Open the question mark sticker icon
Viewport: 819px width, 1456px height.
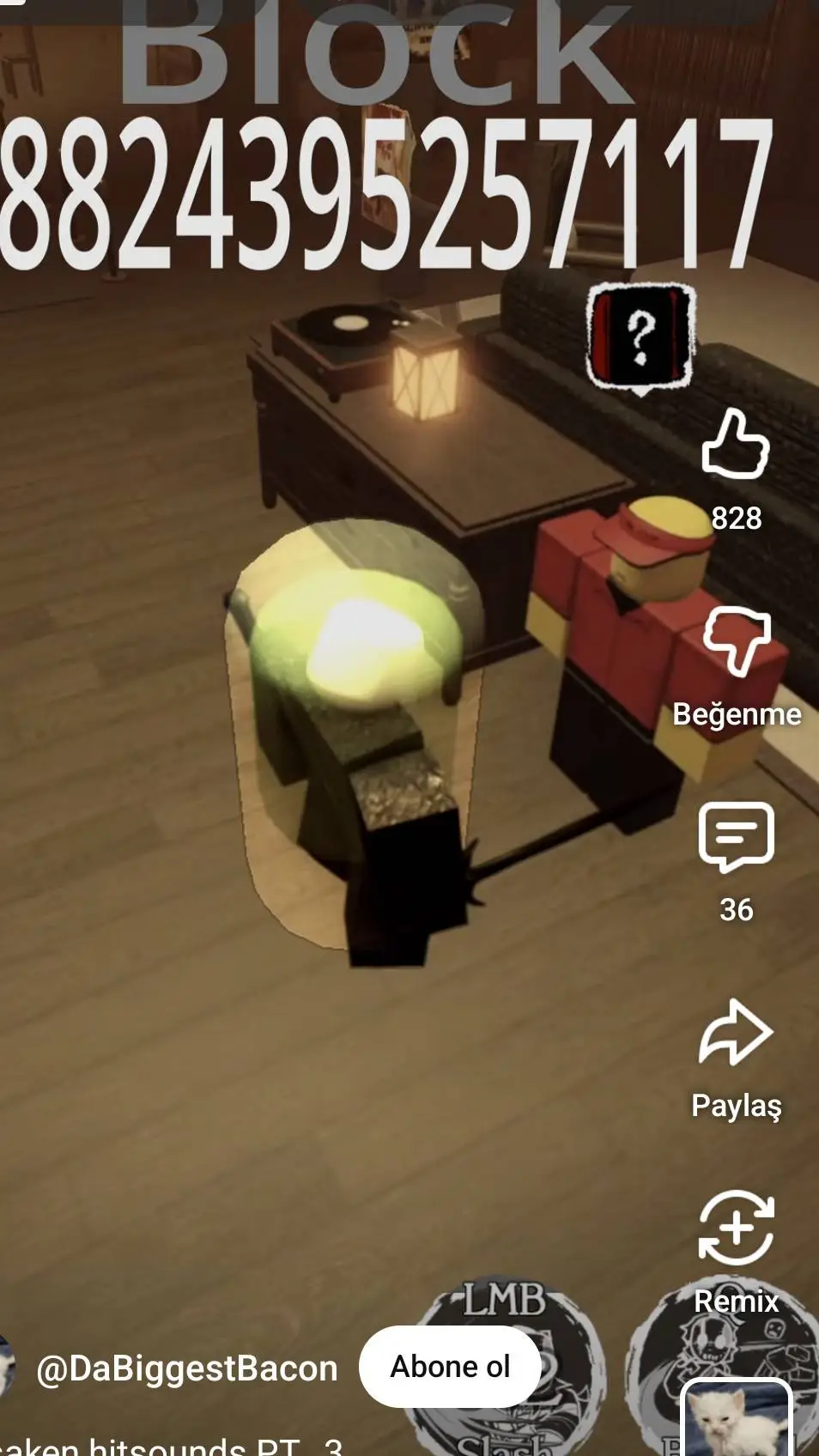640,337
